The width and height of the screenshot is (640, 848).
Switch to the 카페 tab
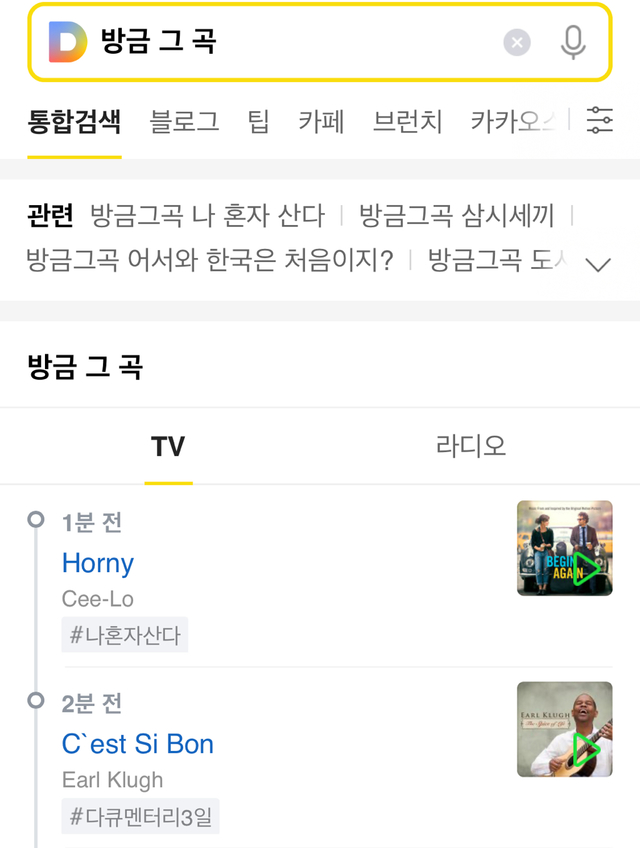pyautogui.click(x=321, y=121)
